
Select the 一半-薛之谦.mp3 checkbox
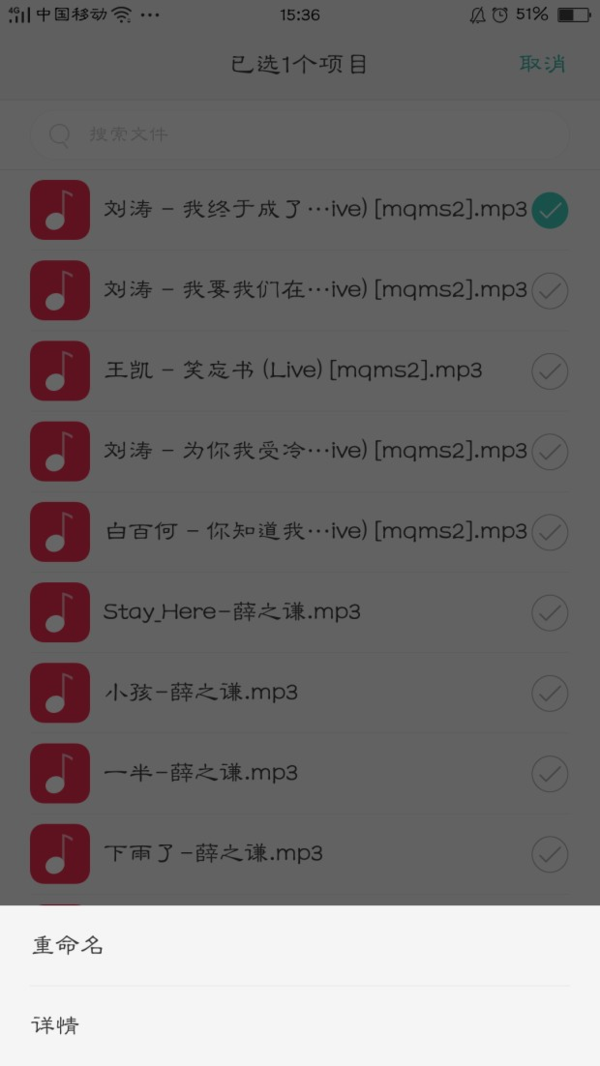coord(550,774)
